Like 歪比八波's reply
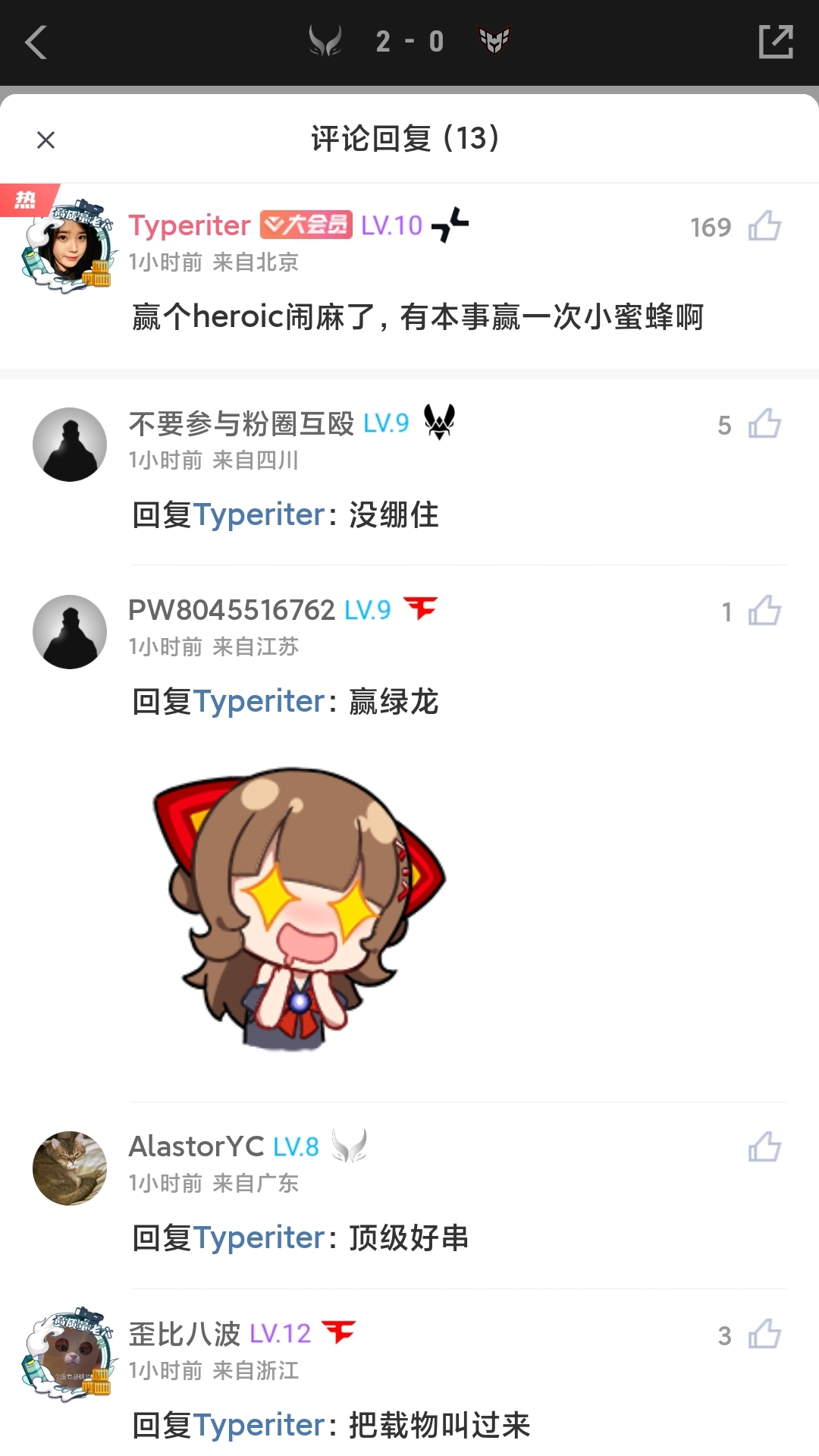This screenshot has width=819, height=1456. pos(764,1334)
